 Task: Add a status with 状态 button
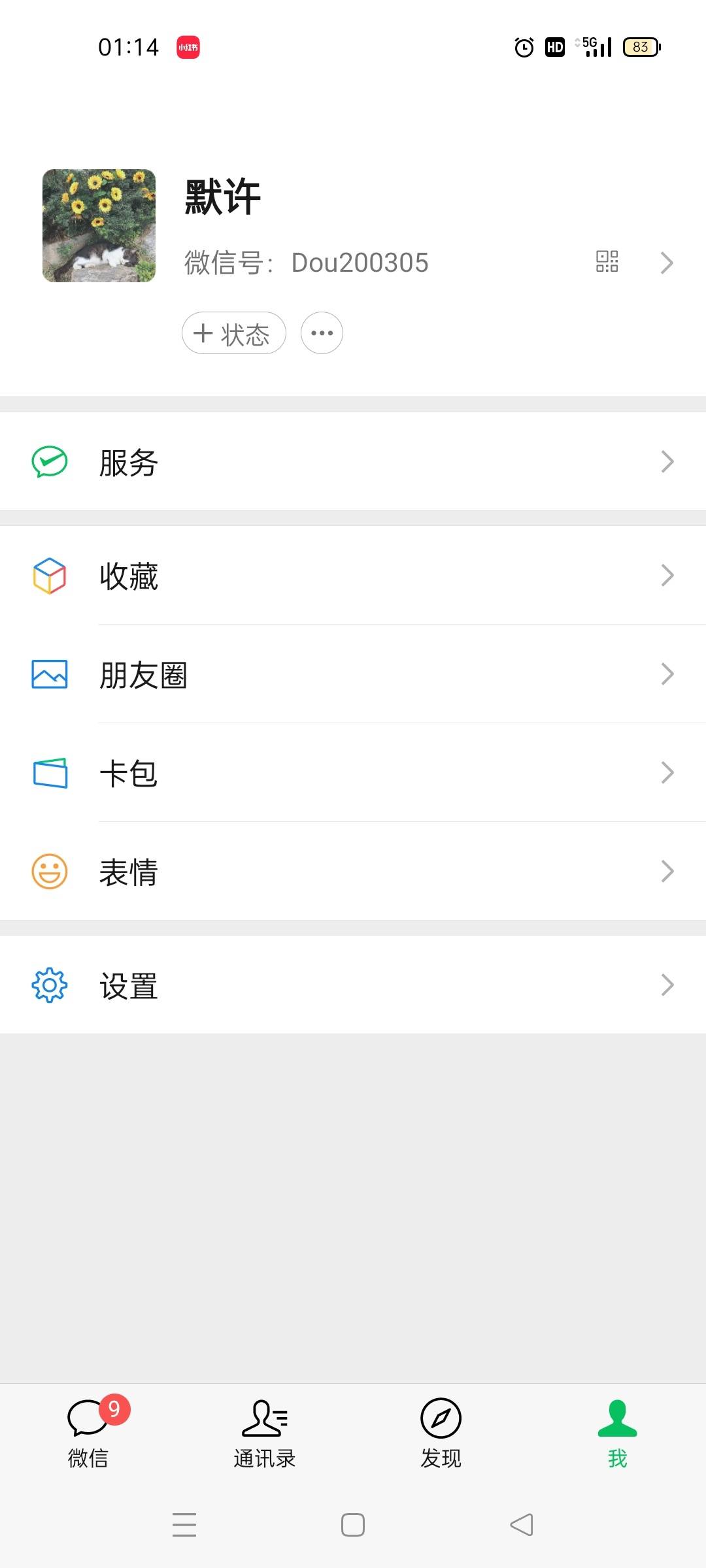[x=233, y=333]
